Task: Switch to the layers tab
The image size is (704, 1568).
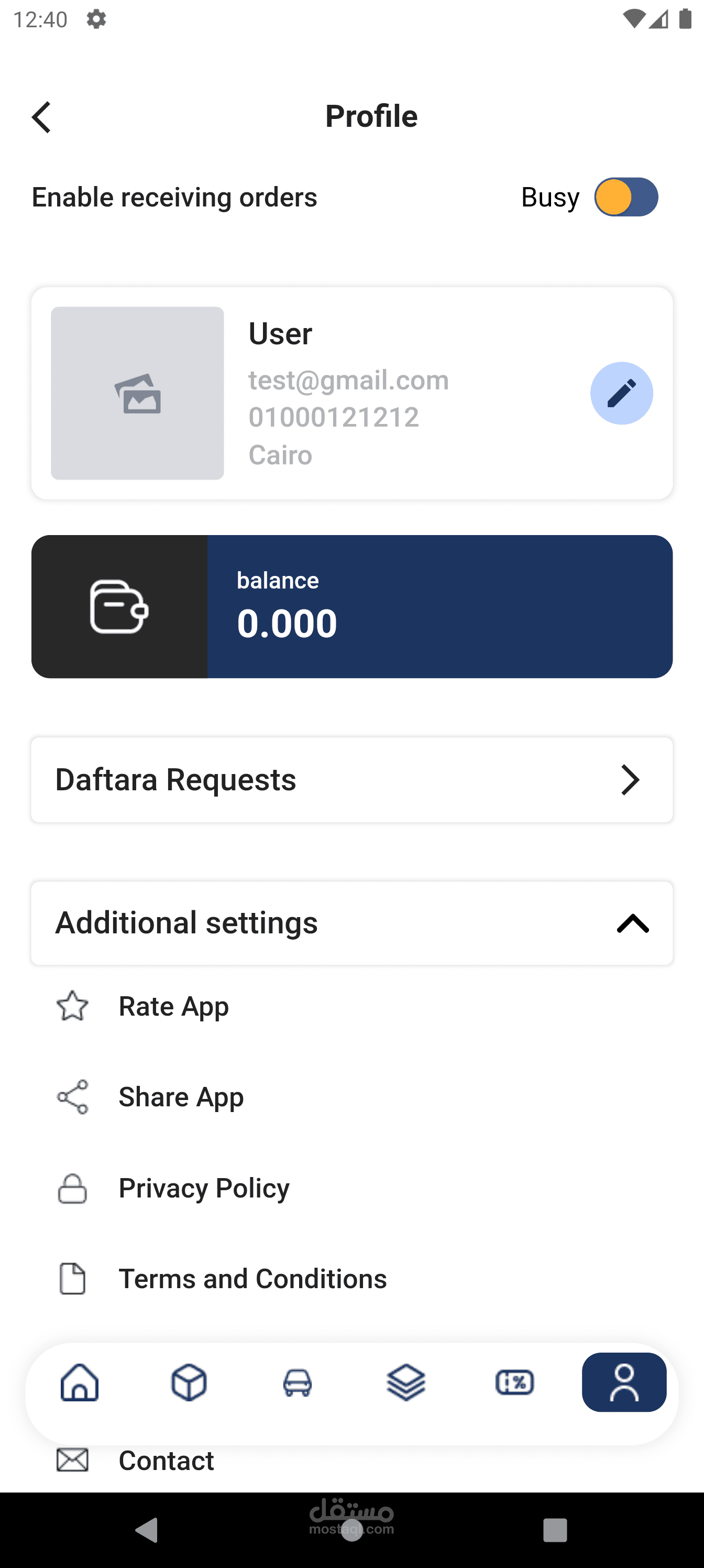Action: pyautogui.click(x=406, y=1382)
